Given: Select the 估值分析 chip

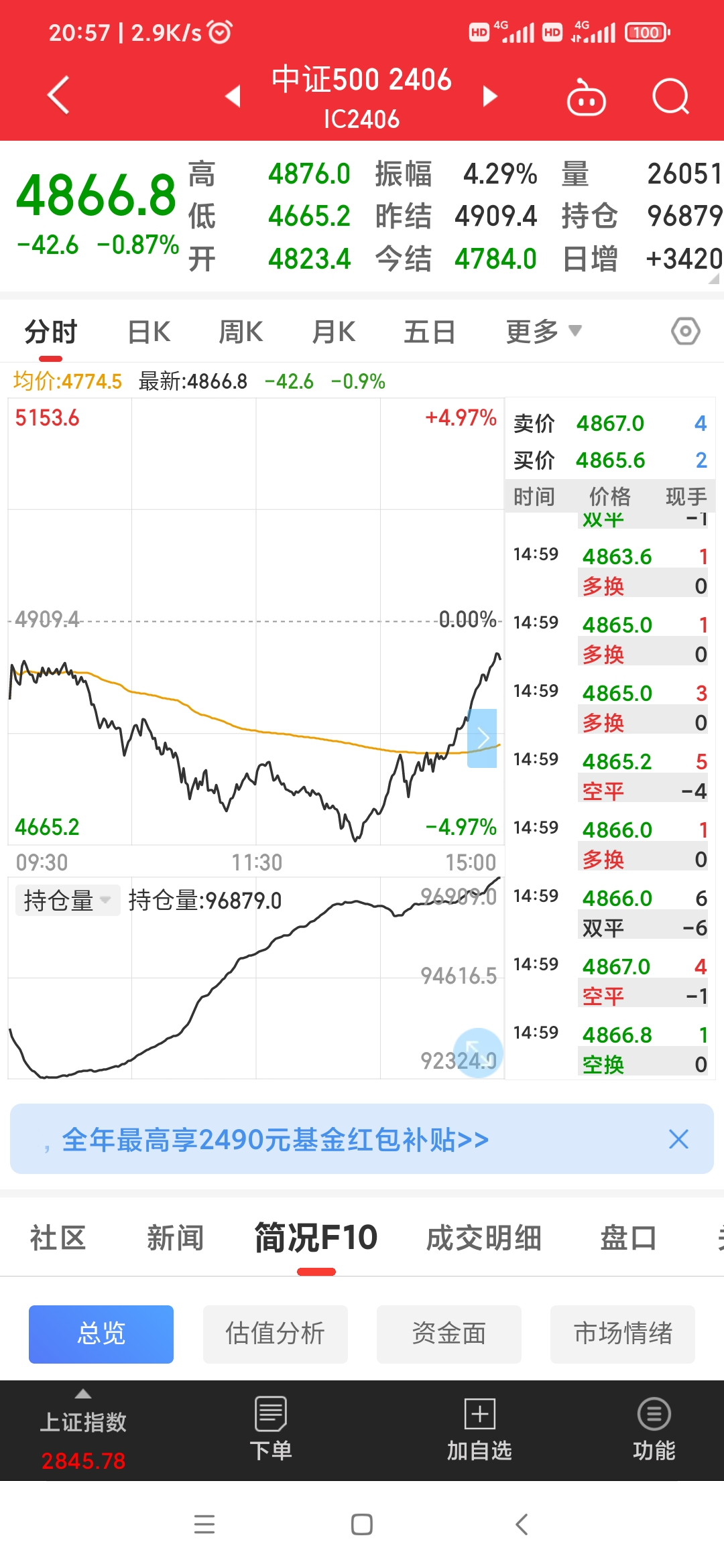Looking at the screenshot, I should pos(275,1333).
